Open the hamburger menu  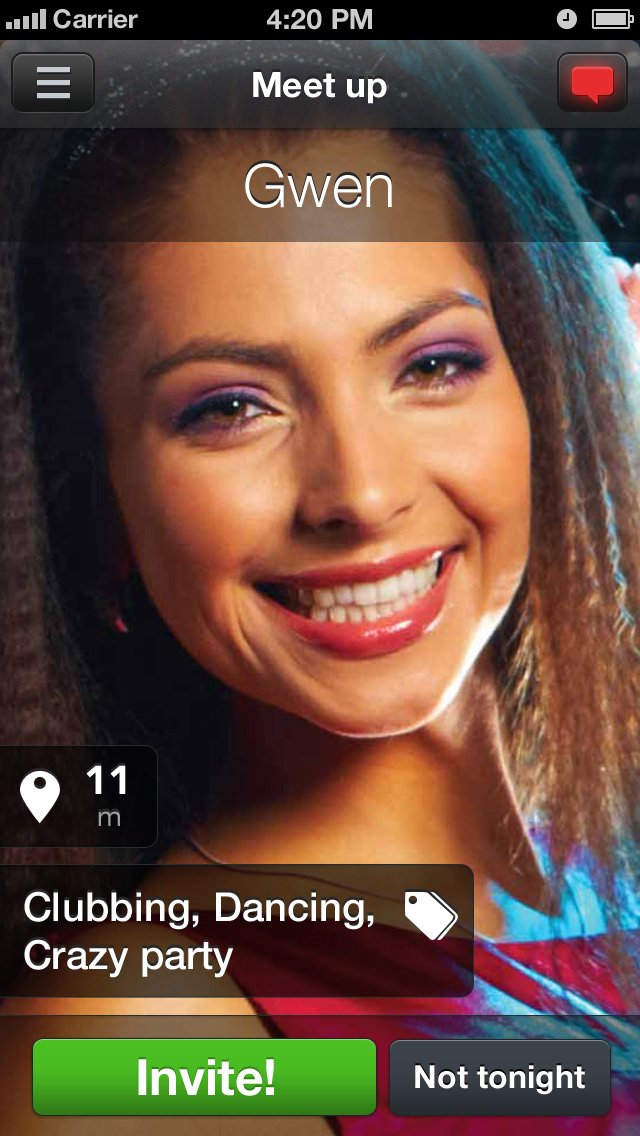52,83
